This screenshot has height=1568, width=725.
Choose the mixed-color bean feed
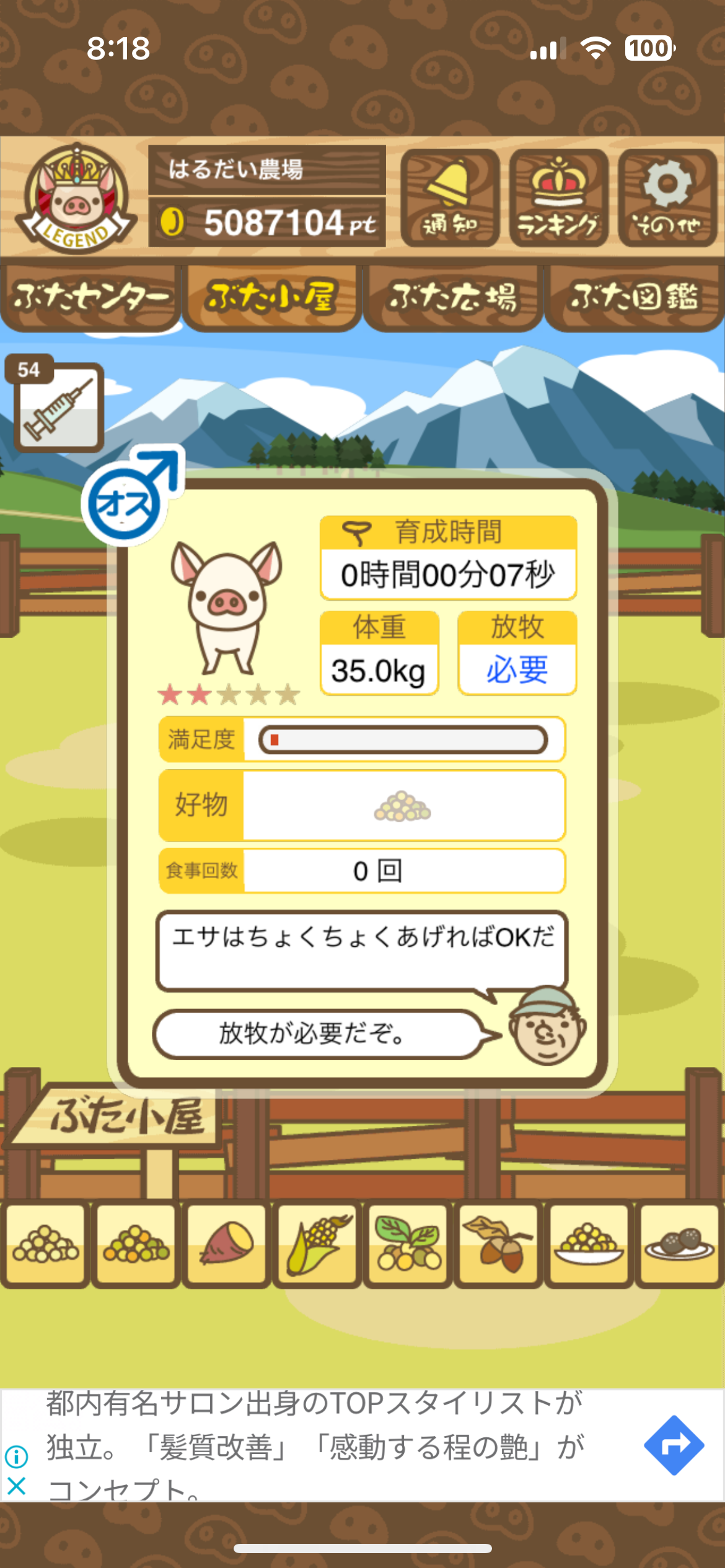(x=136, y=1244)
